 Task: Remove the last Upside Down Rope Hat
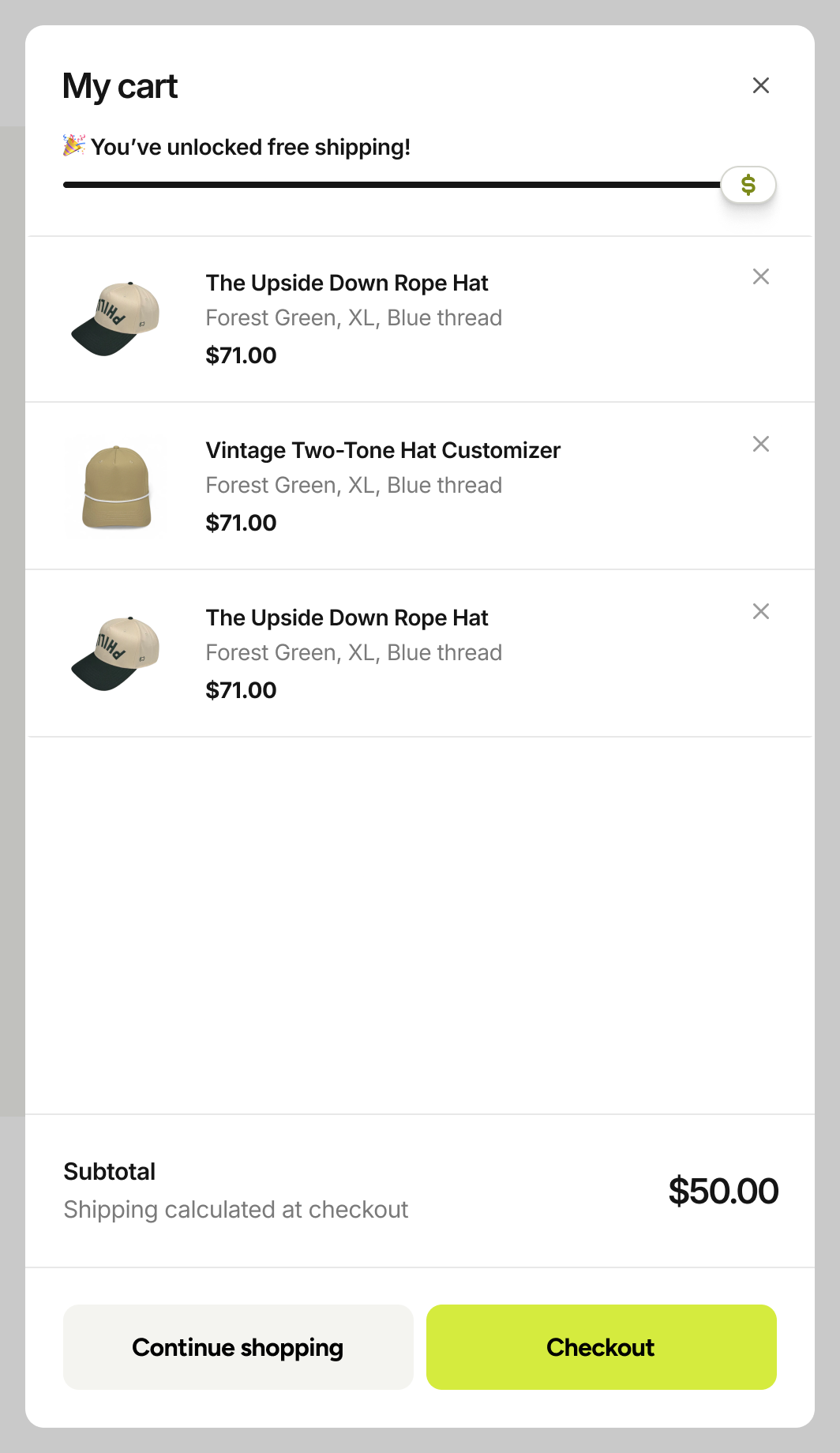tap(760, 610)
